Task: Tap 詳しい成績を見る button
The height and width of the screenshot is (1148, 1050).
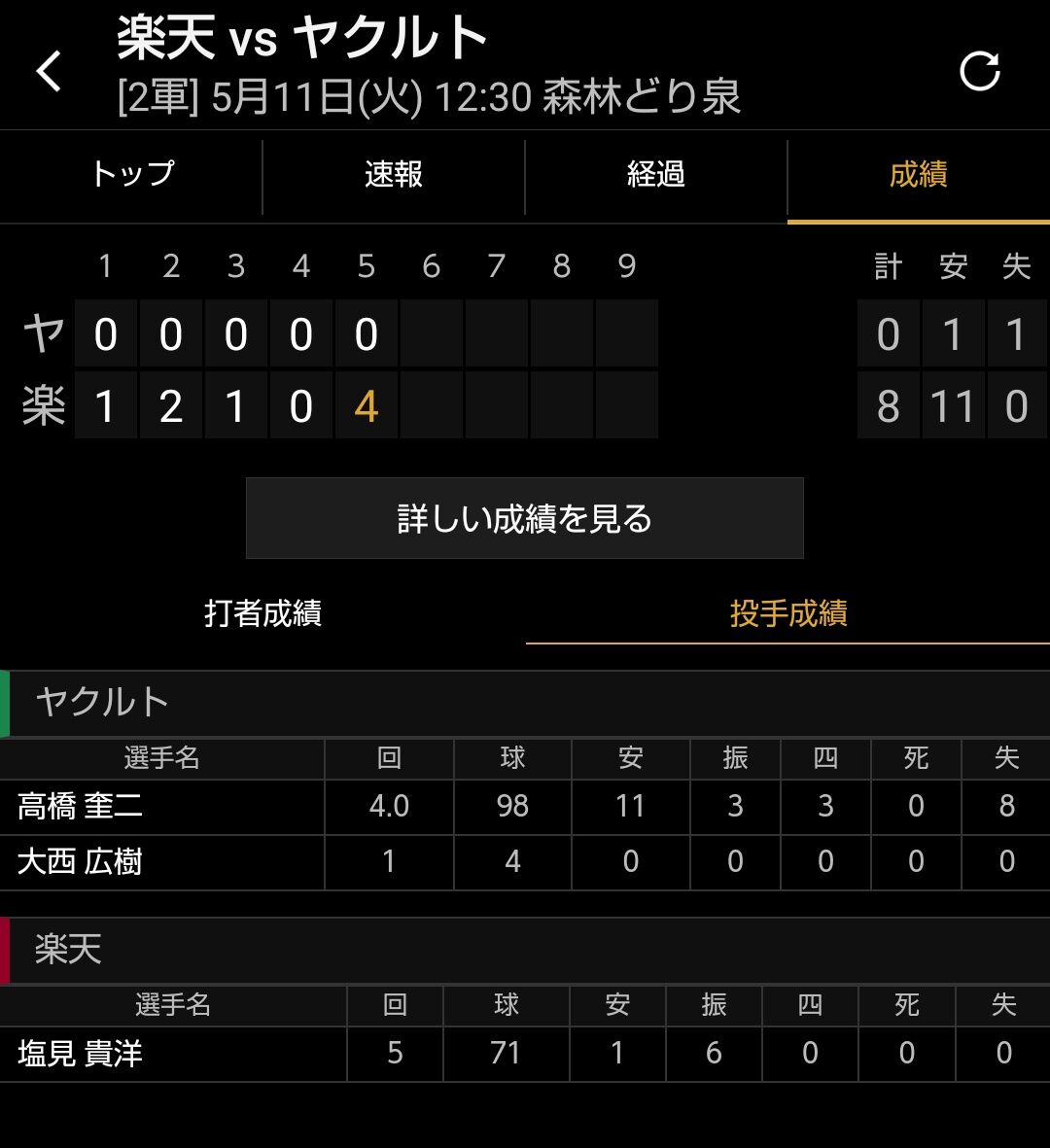Action: pyautogui.click(x=524, y=518)
